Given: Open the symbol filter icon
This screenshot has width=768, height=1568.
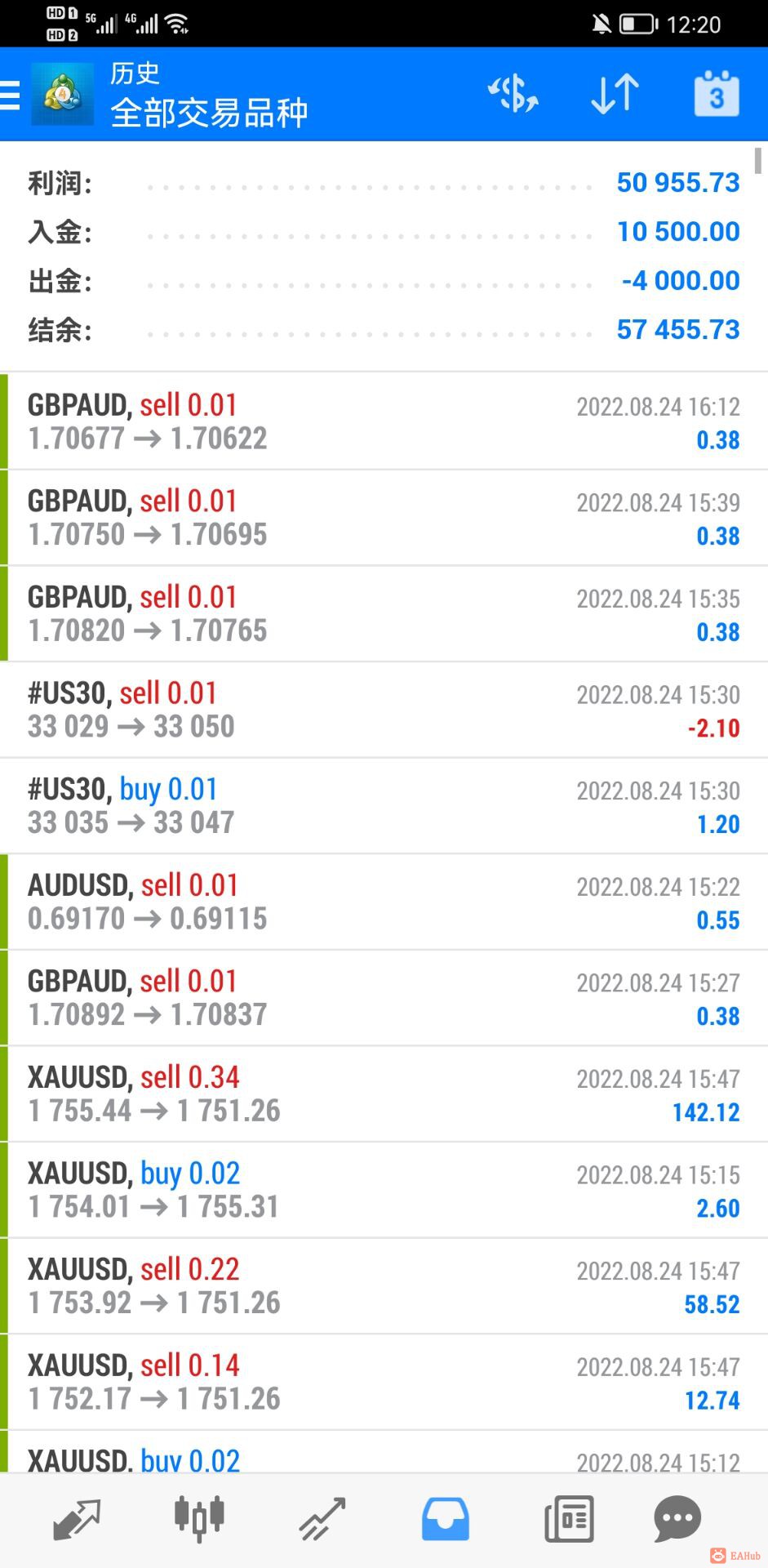Looking at the screenshot, I should [513, 94].
